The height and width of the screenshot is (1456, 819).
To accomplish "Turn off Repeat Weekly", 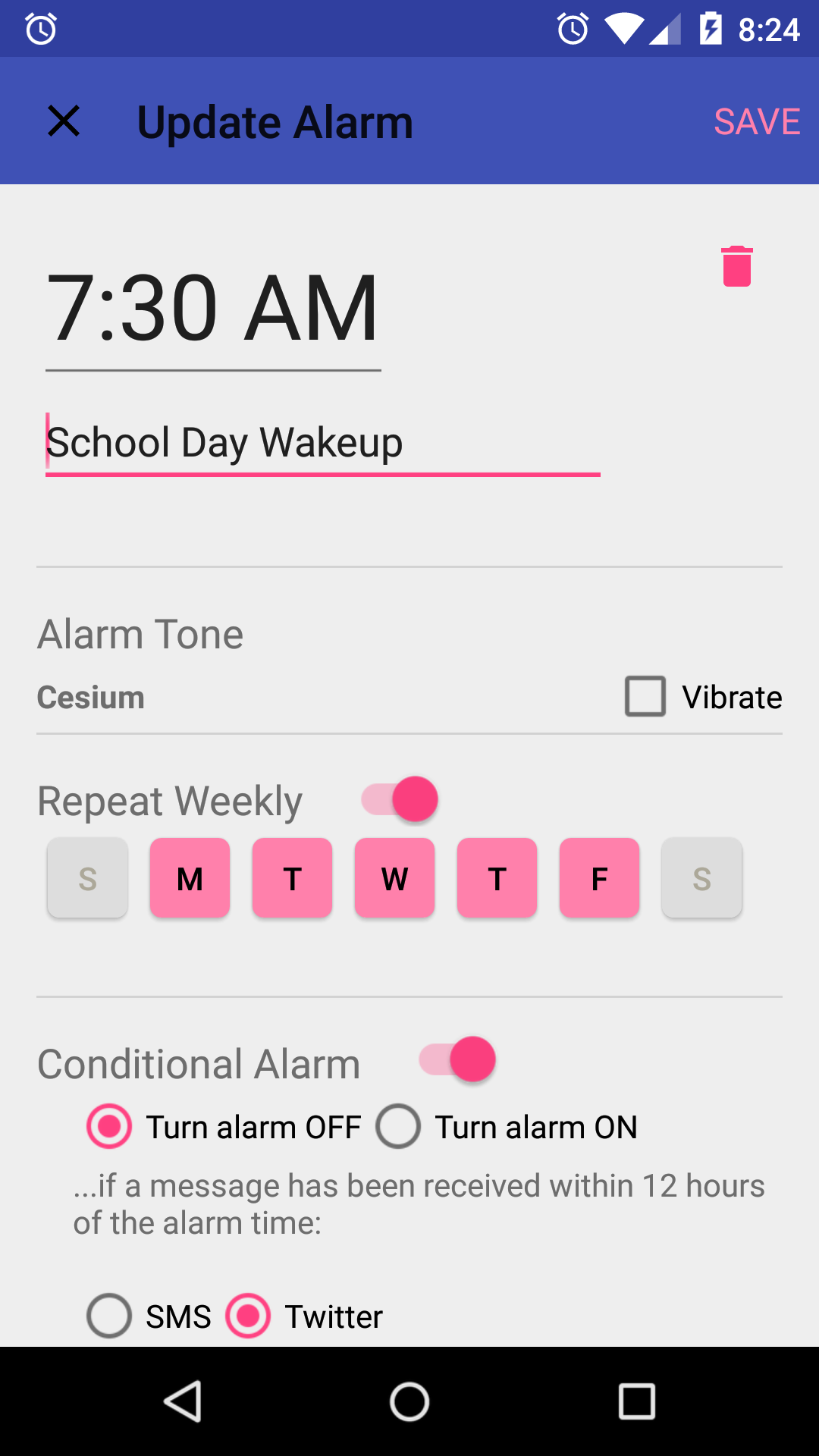I will [400, 799].
